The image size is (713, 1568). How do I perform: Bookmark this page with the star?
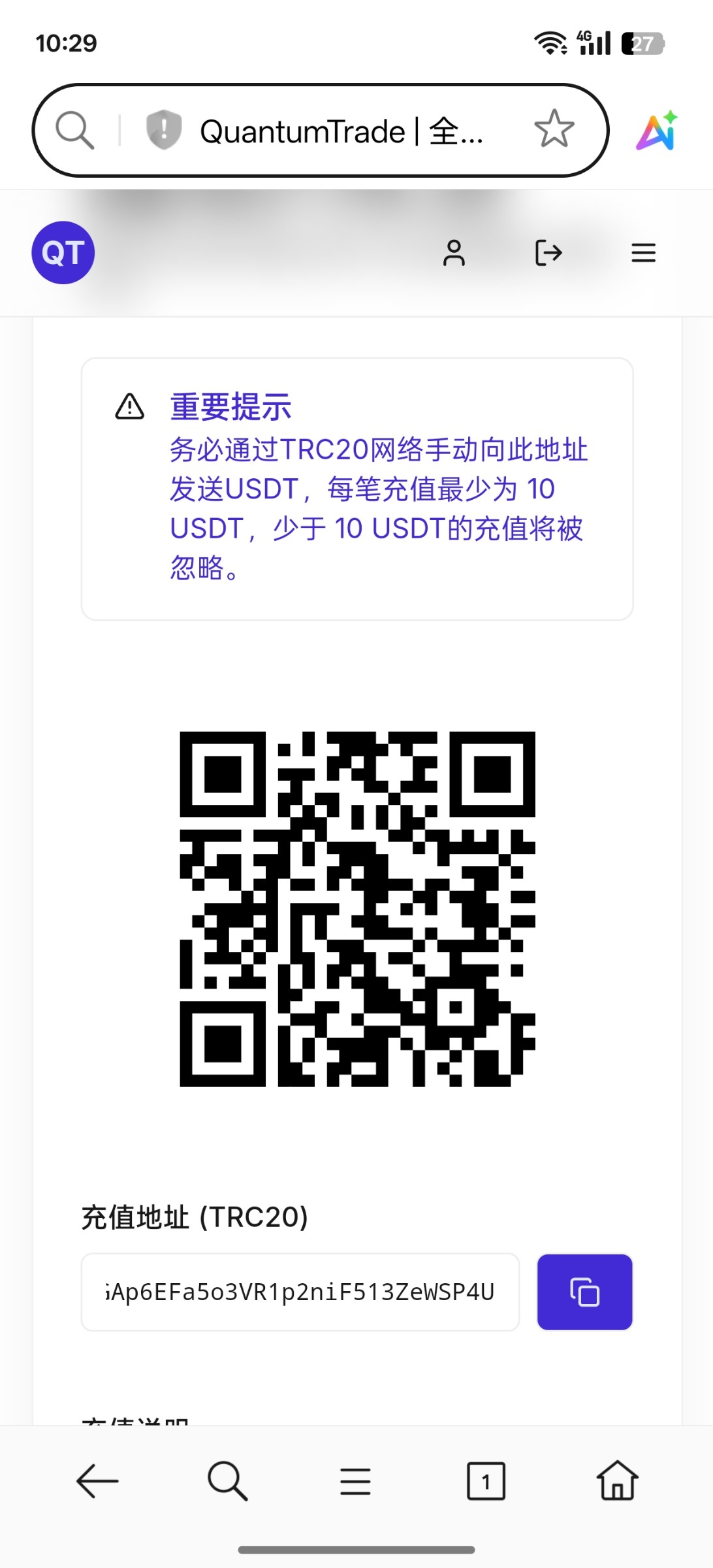(554, 129)
